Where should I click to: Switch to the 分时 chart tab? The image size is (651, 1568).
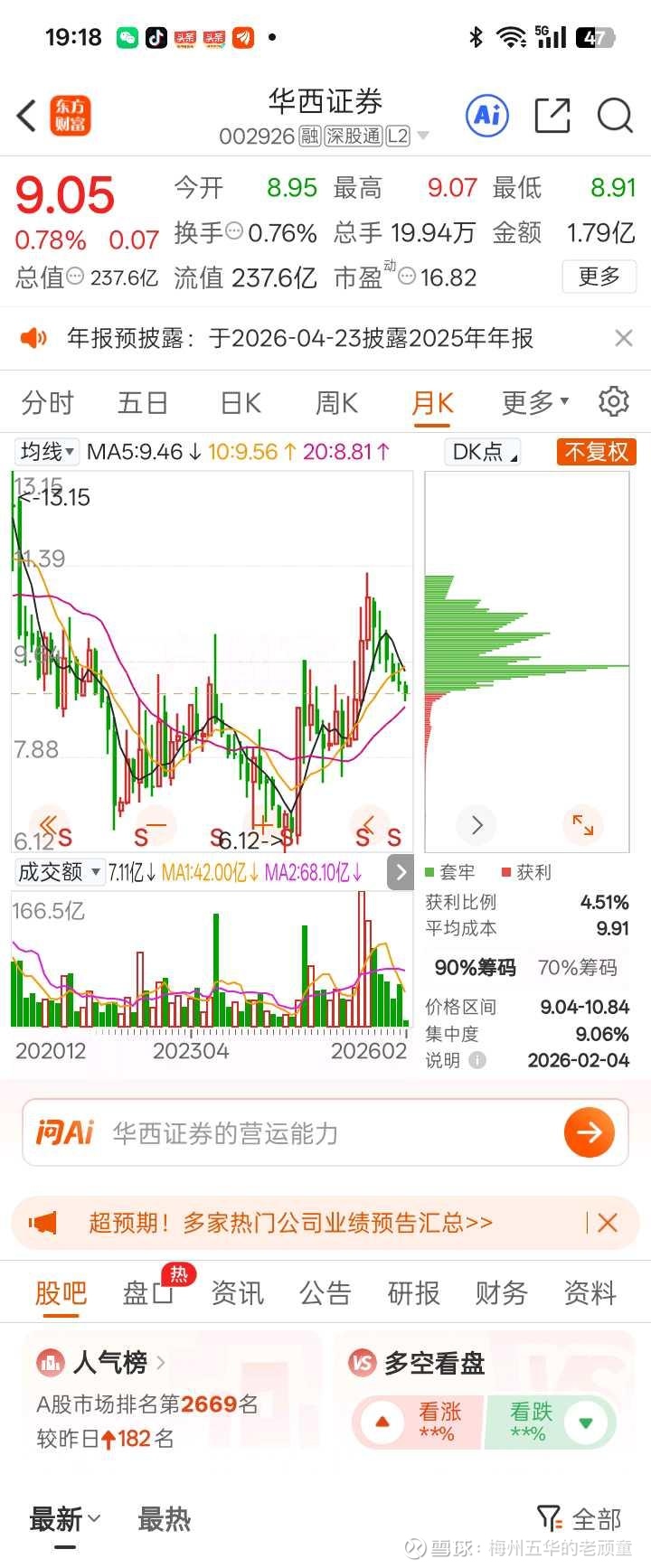[47, 402]
